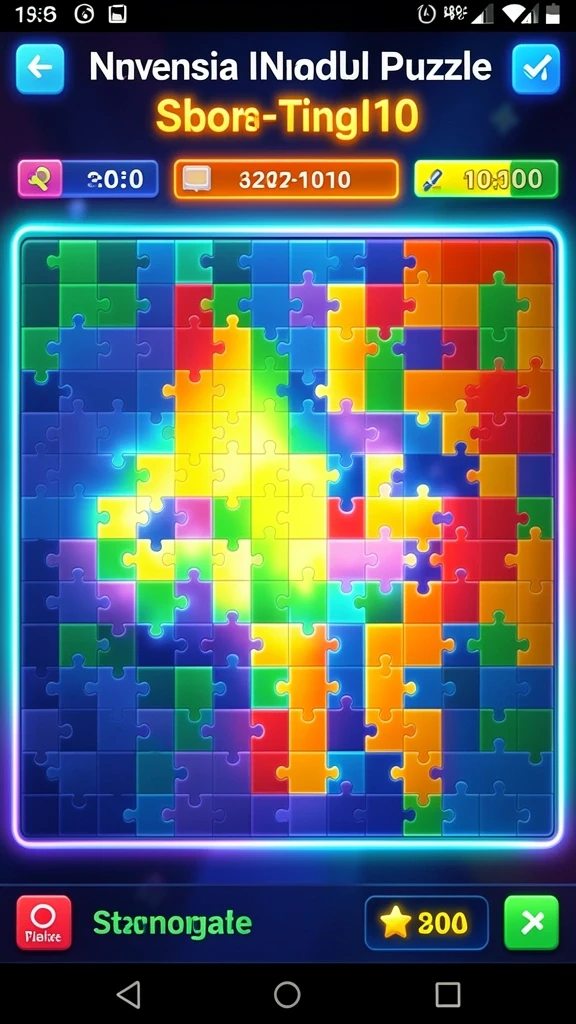Tap the red Plake button
The image size is (576, 1024).
[x=44, y=922]
